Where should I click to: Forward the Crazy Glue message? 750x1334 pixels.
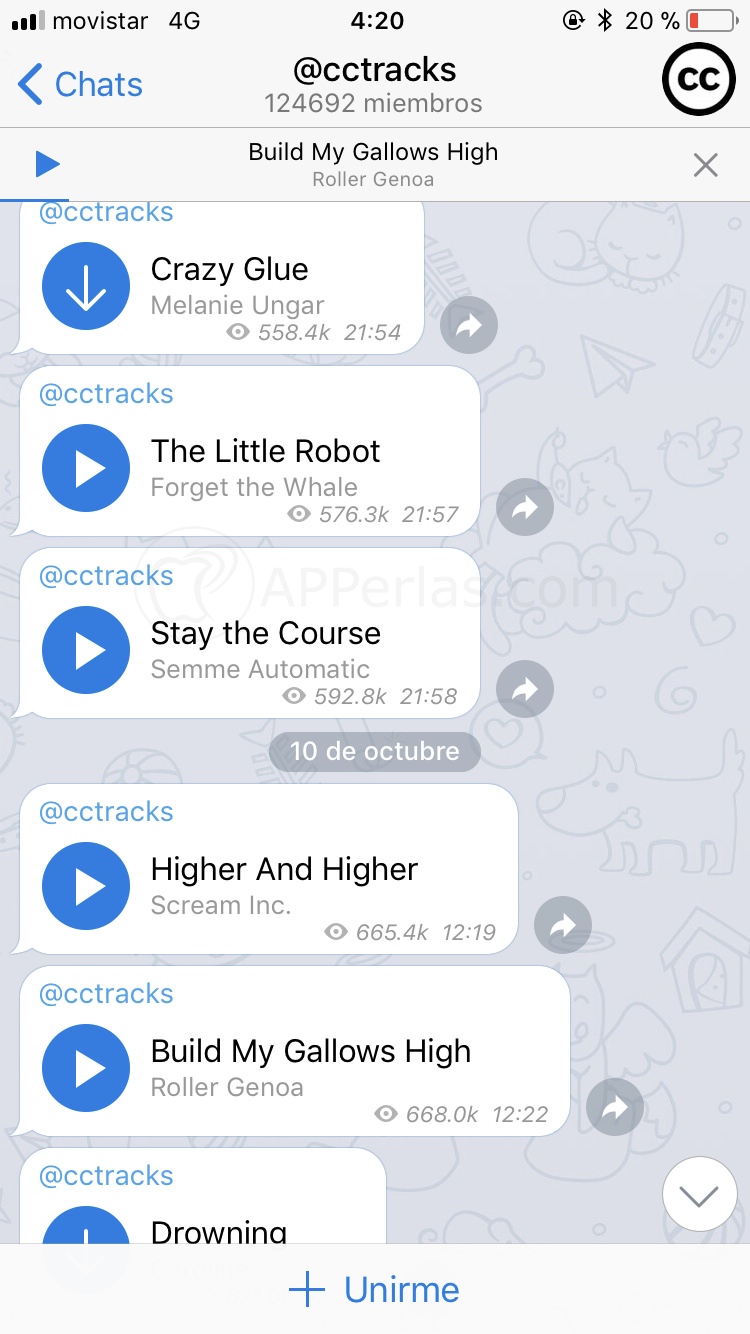click(469, 325)
